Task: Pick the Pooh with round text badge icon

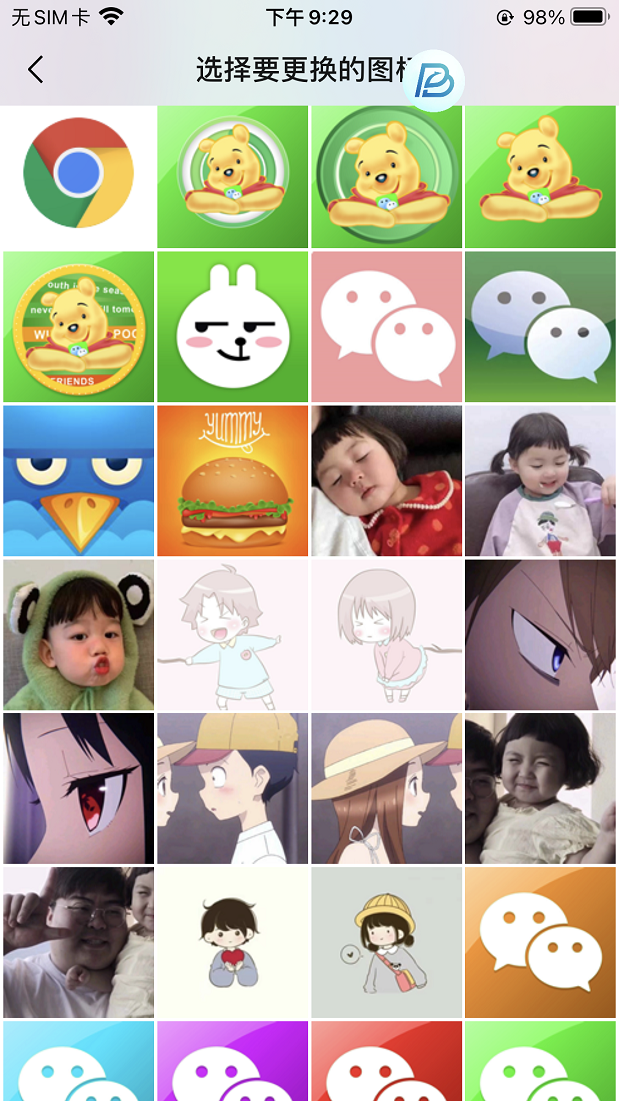Action: [79, 327]
